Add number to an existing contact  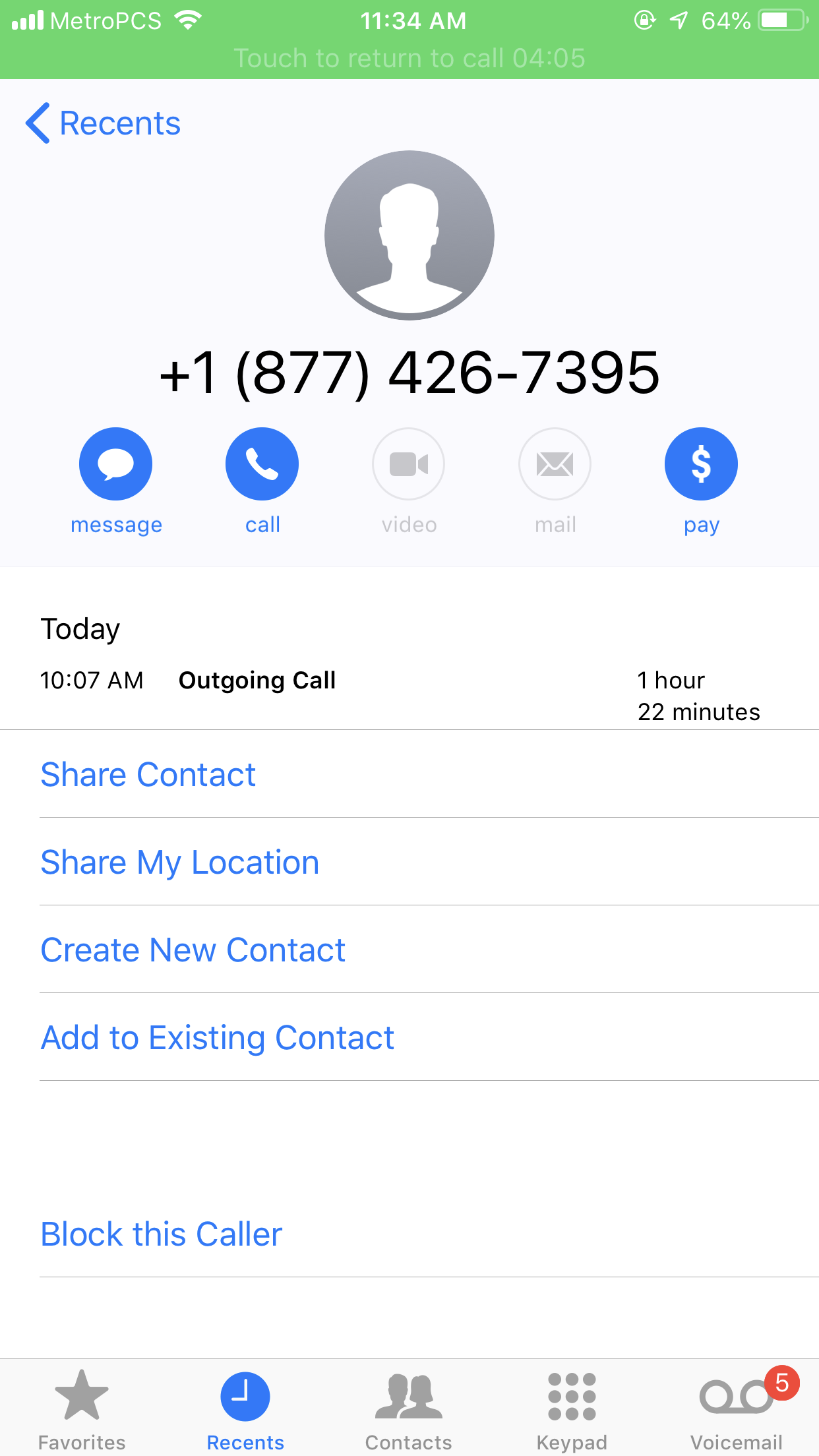tap(218, 1037)
